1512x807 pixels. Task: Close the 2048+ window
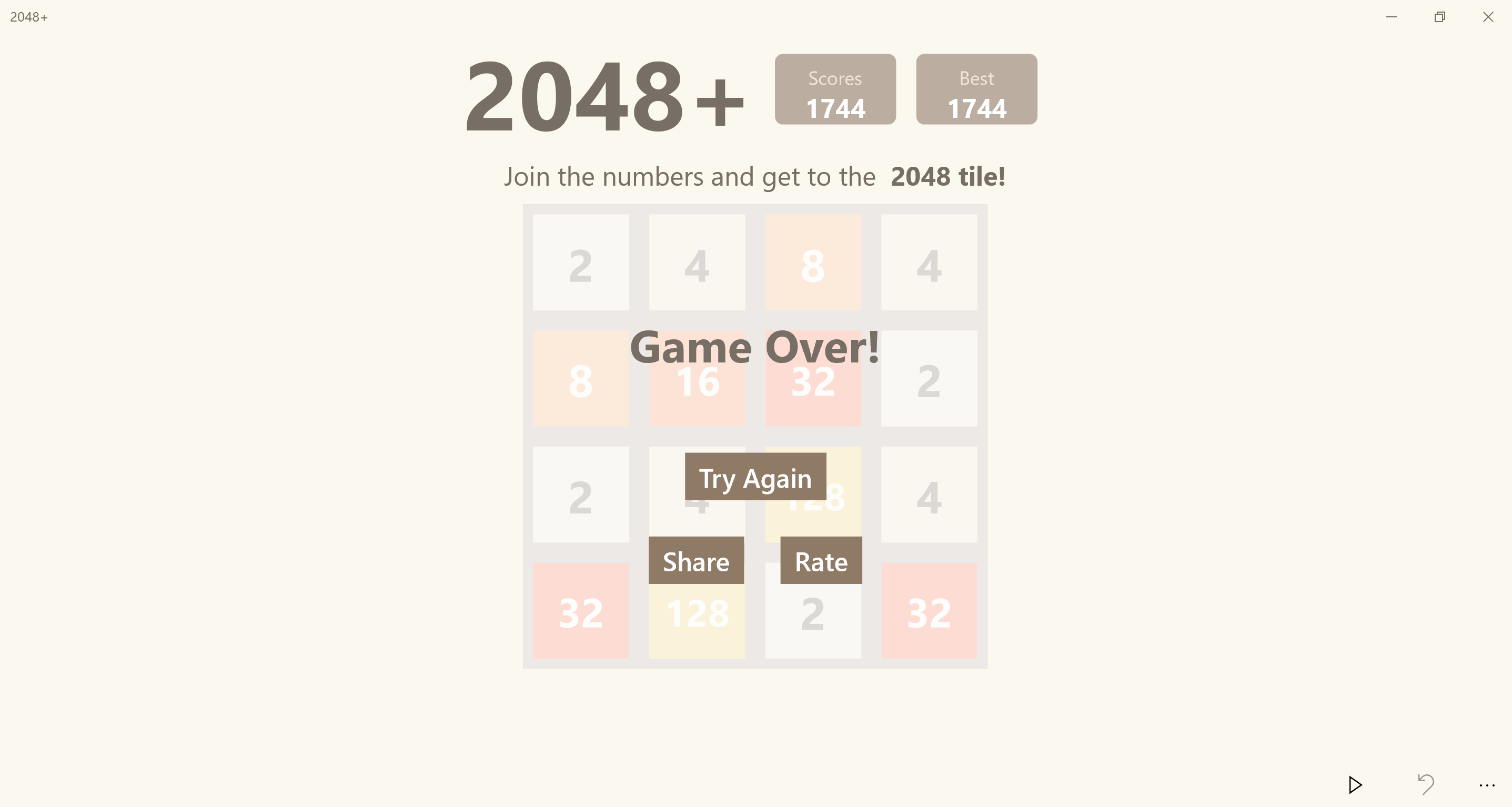tap(1488, 17)
